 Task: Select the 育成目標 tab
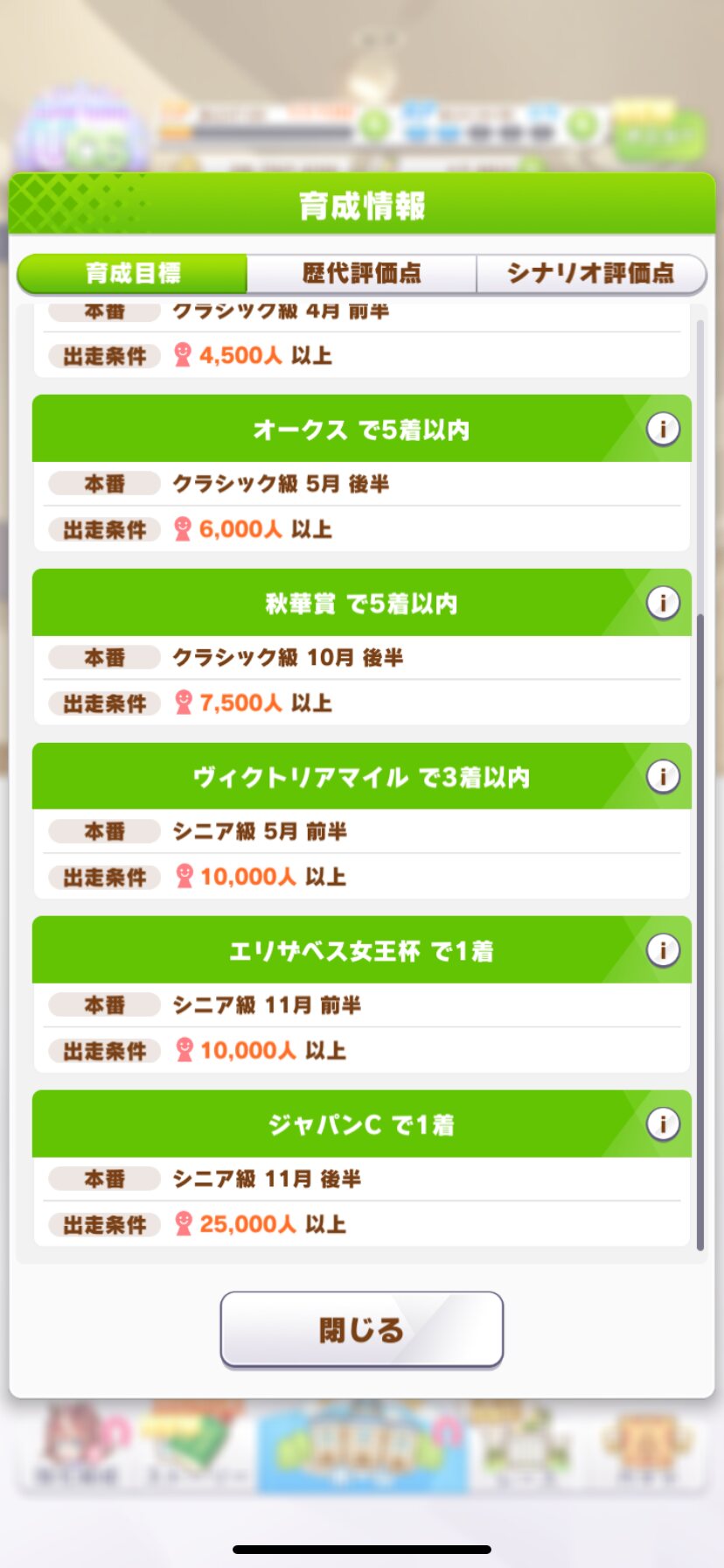132,273
